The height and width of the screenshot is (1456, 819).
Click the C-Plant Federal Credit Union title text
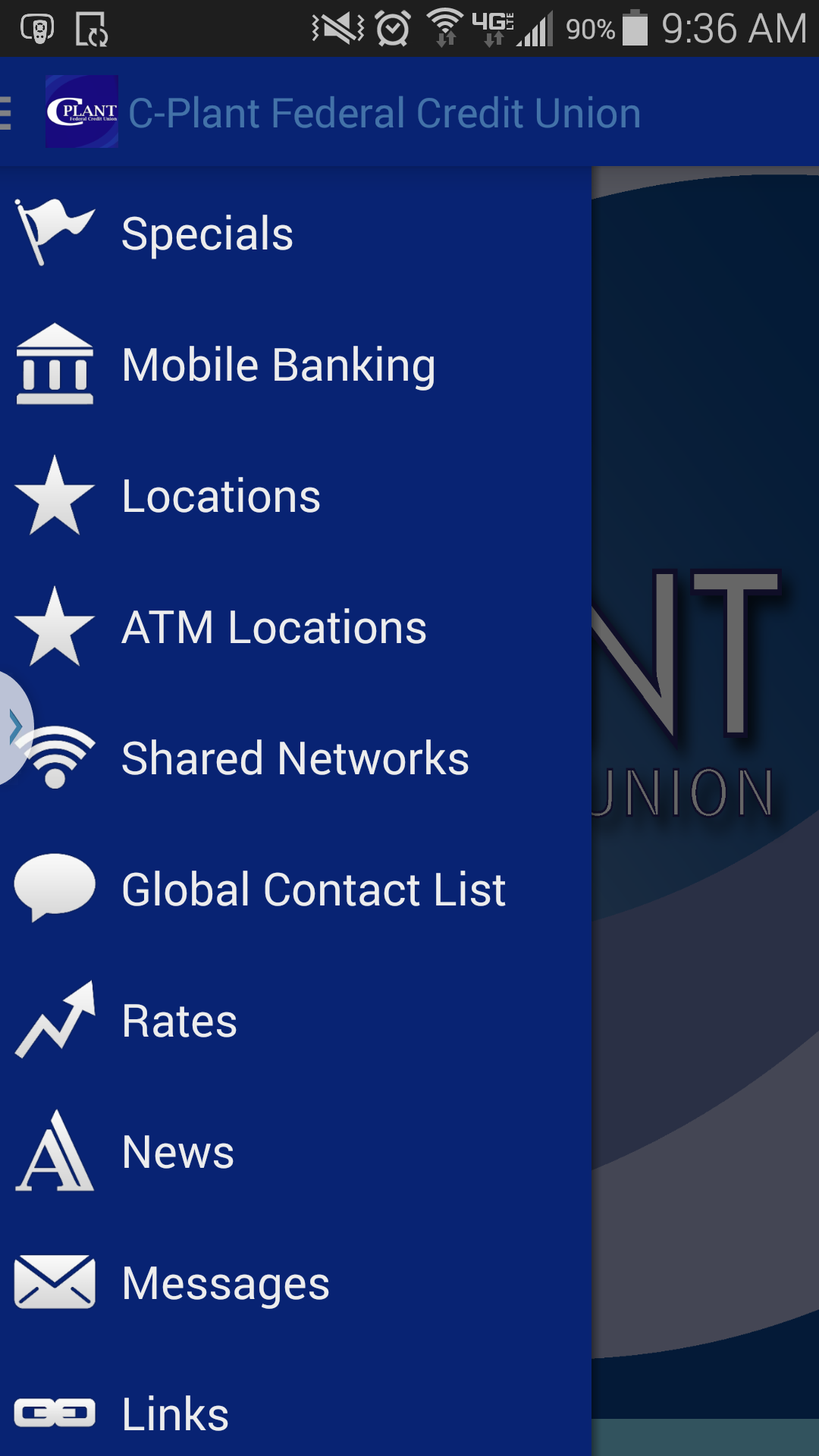coord(384,112)
